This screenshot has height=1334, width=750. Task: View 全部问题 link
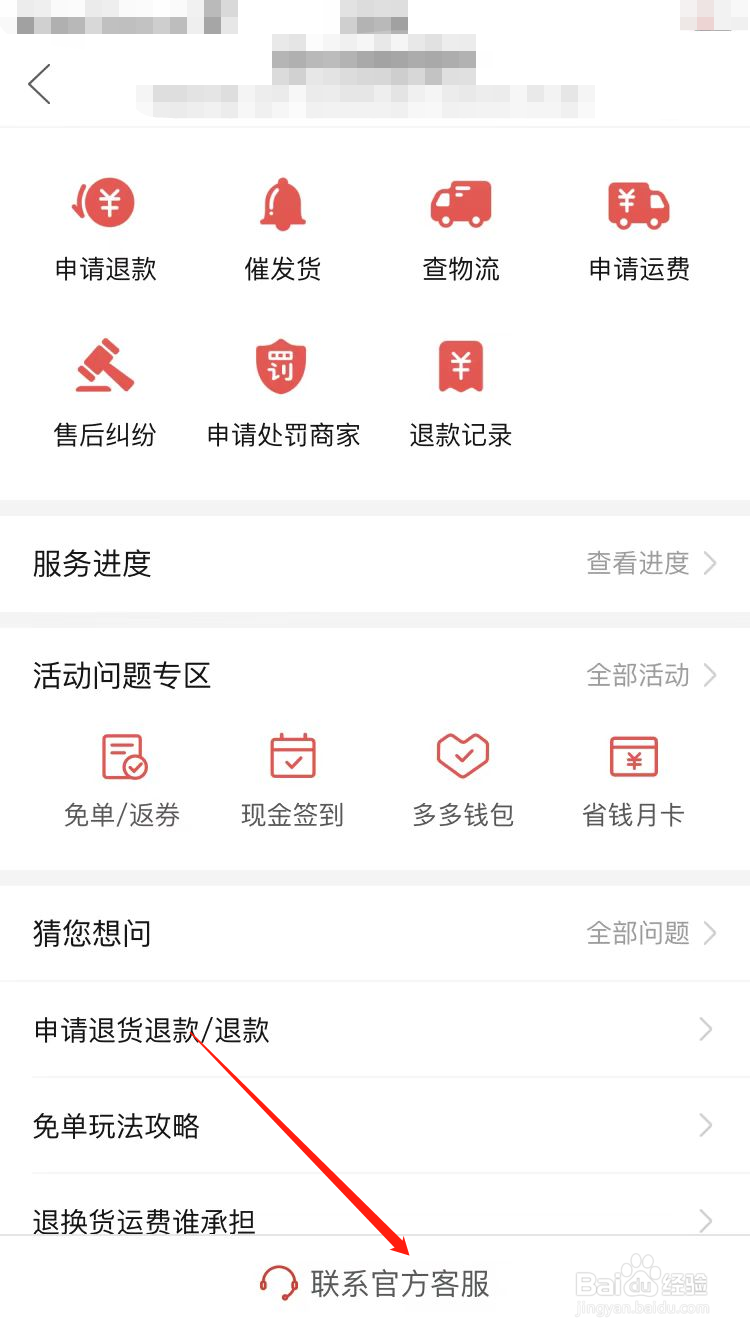point(652,933)
